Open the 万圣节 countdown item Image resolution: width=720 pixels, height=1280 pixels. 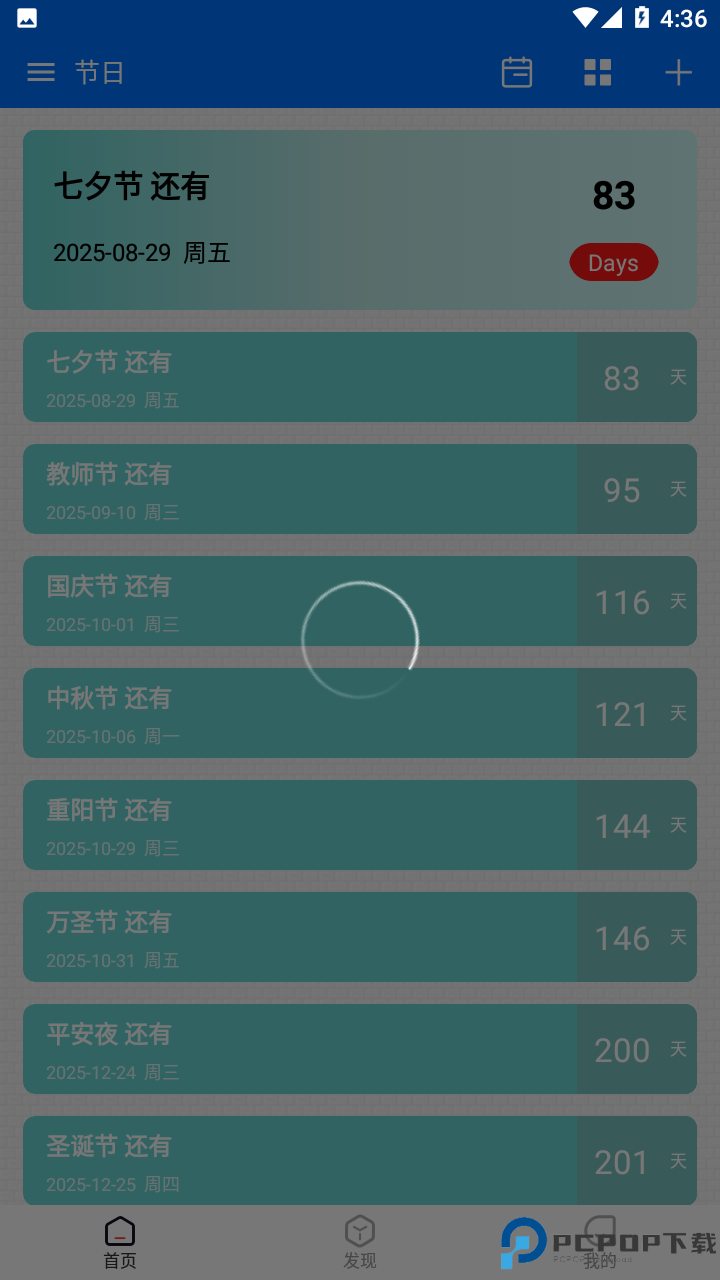(360, 937)
